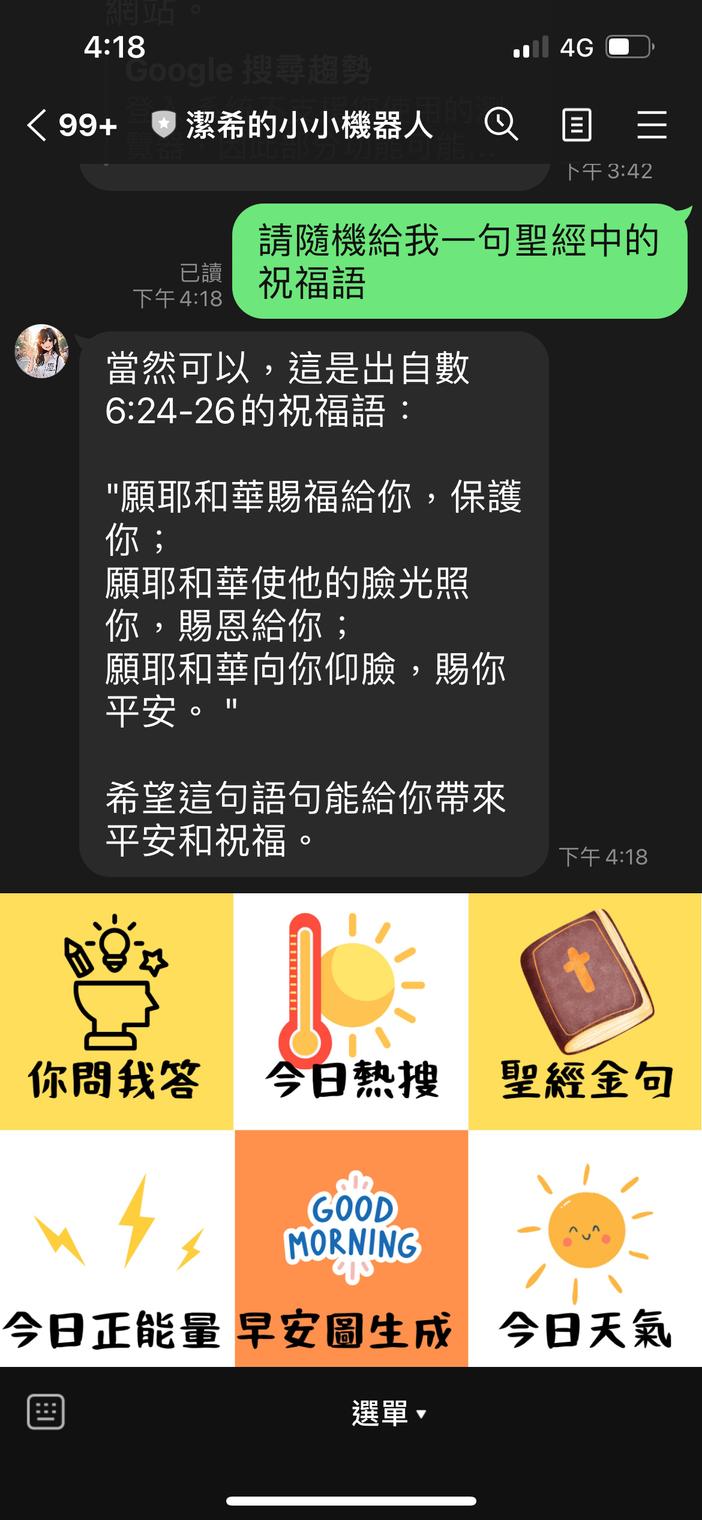Open the 今日熱搜 tile
Image resolution: width=702 pixels, height=1520 pixels.
(x=351, y=1011)
